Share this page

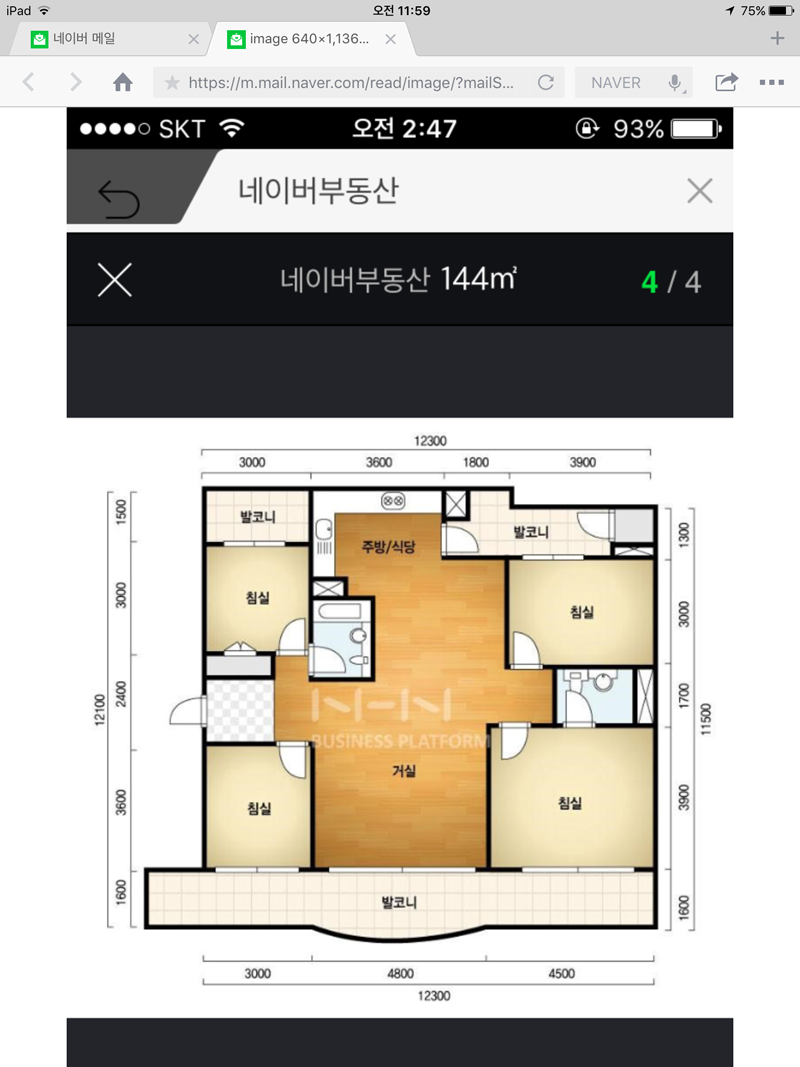727,83
